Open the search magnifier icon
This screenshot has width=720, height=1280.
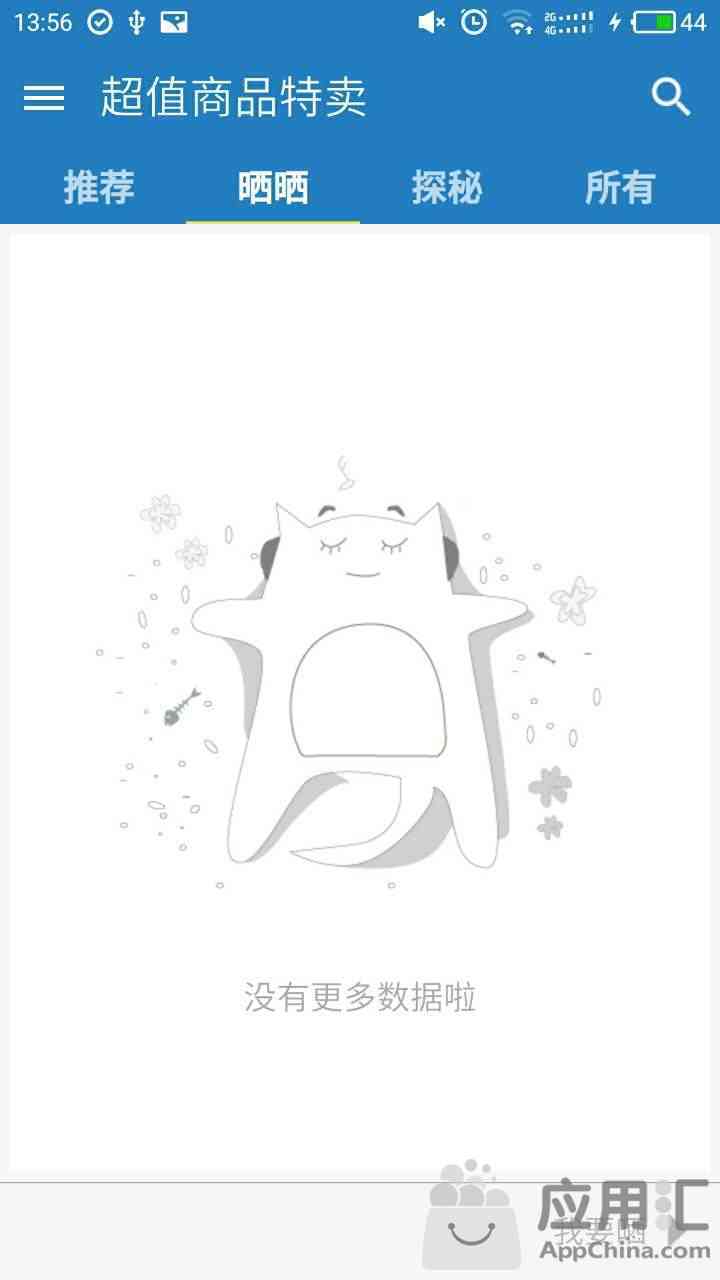[671, 97]
